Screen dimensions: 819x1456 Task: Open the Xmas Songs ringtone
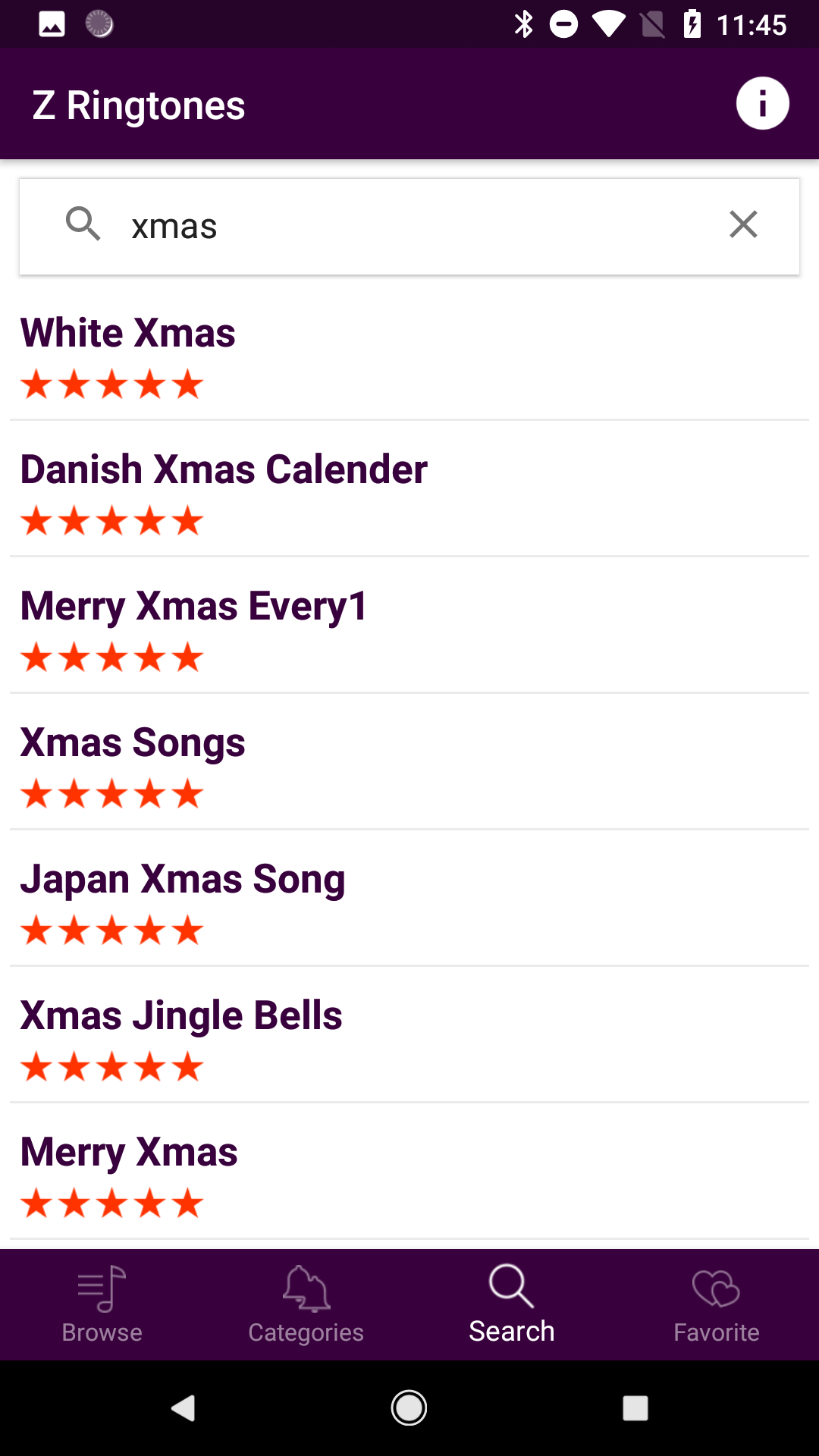click(409, 762)
